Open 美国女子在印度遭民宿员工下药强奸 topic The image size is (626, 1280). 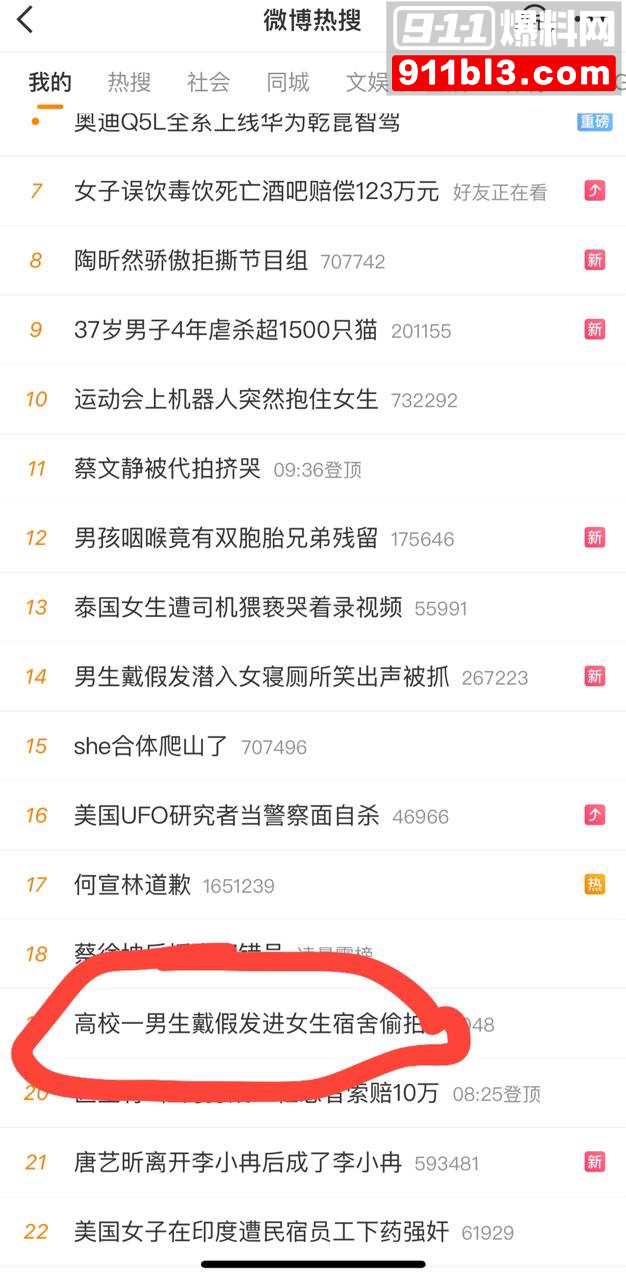(262, 1232)
